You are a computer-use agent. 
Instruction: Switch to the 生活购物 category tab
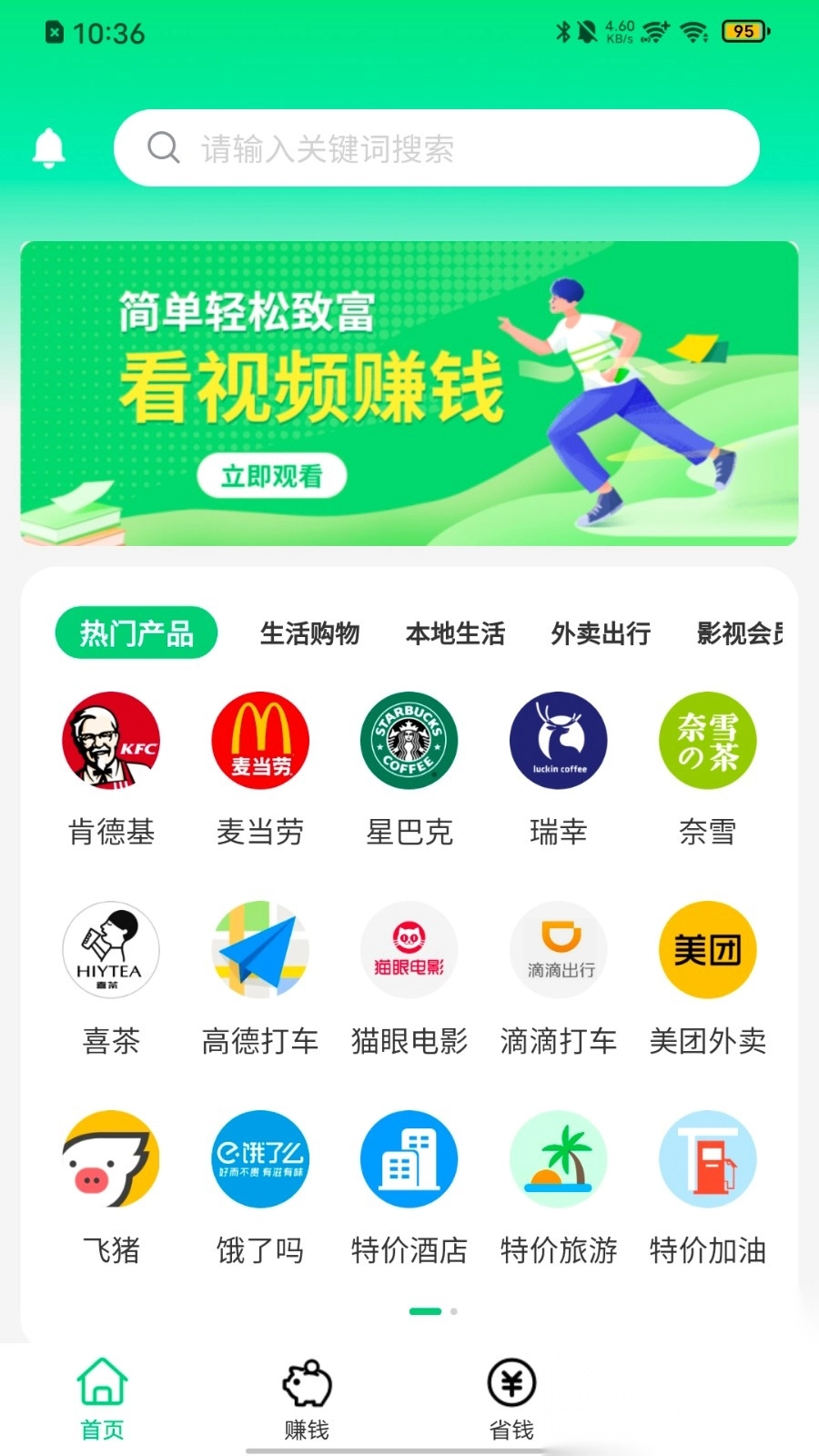pyautogui.click(x=310, y=633)
